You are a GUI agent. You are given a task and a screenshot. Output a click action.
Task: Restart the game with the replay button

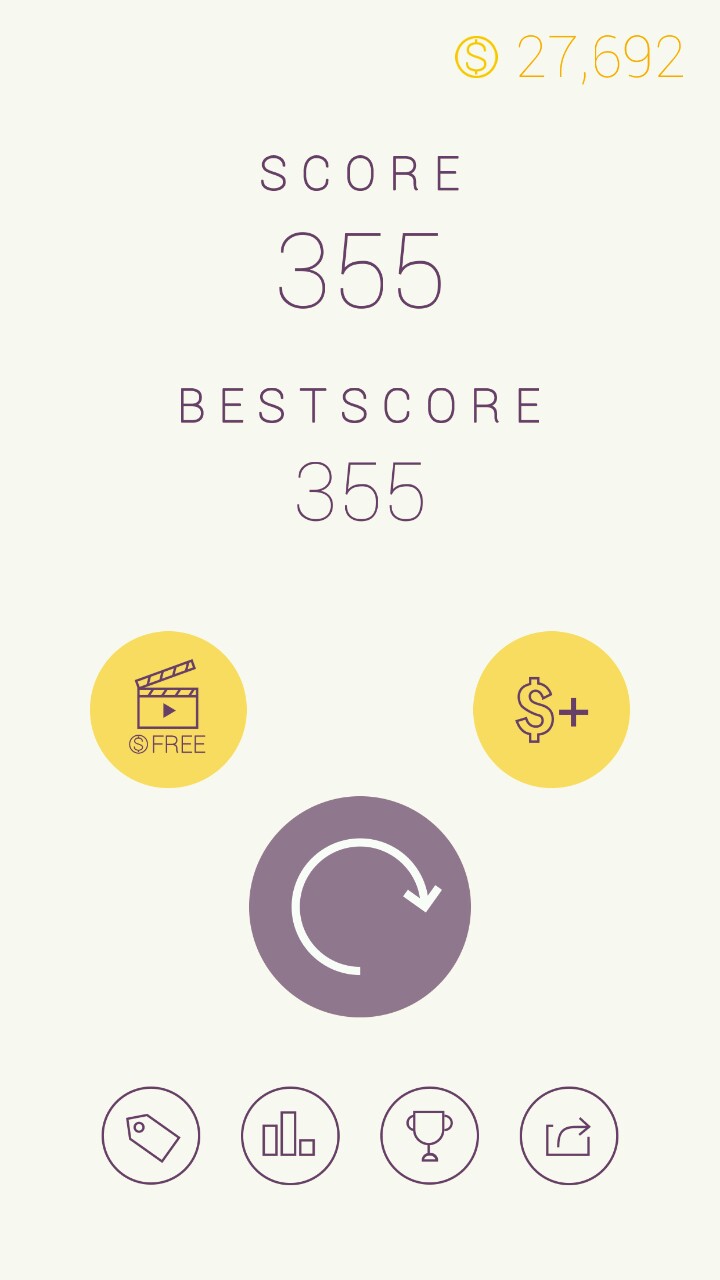(360, 907)
